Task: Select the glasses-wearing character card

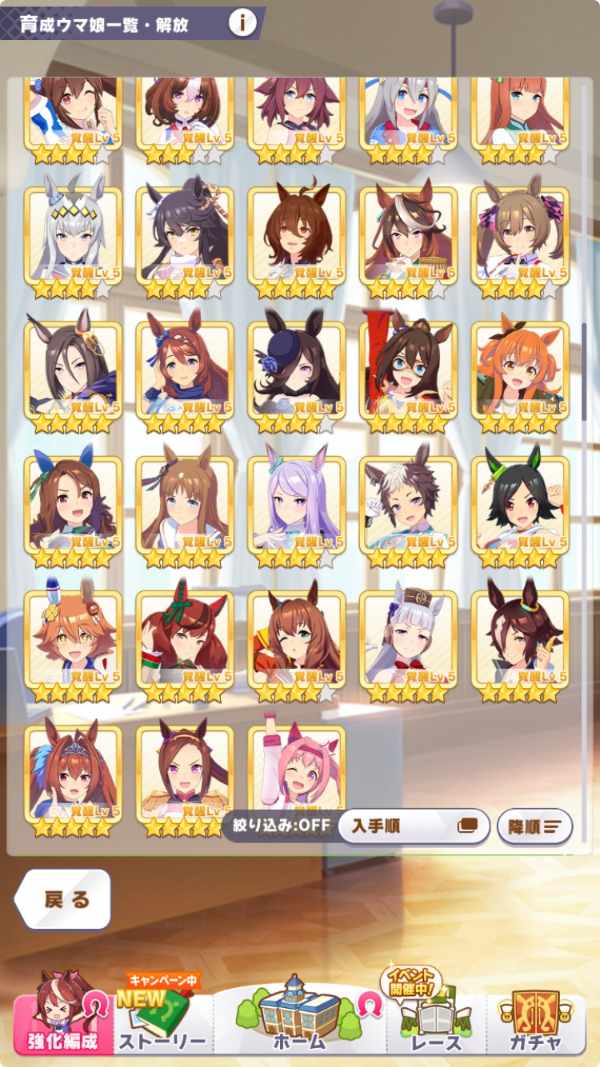Action: [408, 370]
